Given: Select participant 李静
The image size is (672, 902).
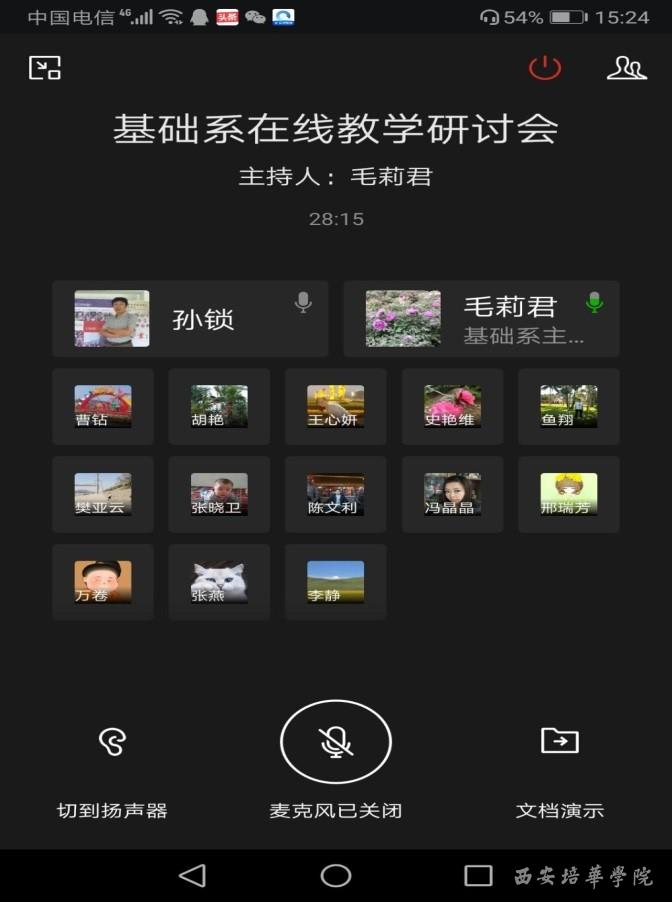Looking at the screenshot, I should pyautogui.click(x=335, y=582).
